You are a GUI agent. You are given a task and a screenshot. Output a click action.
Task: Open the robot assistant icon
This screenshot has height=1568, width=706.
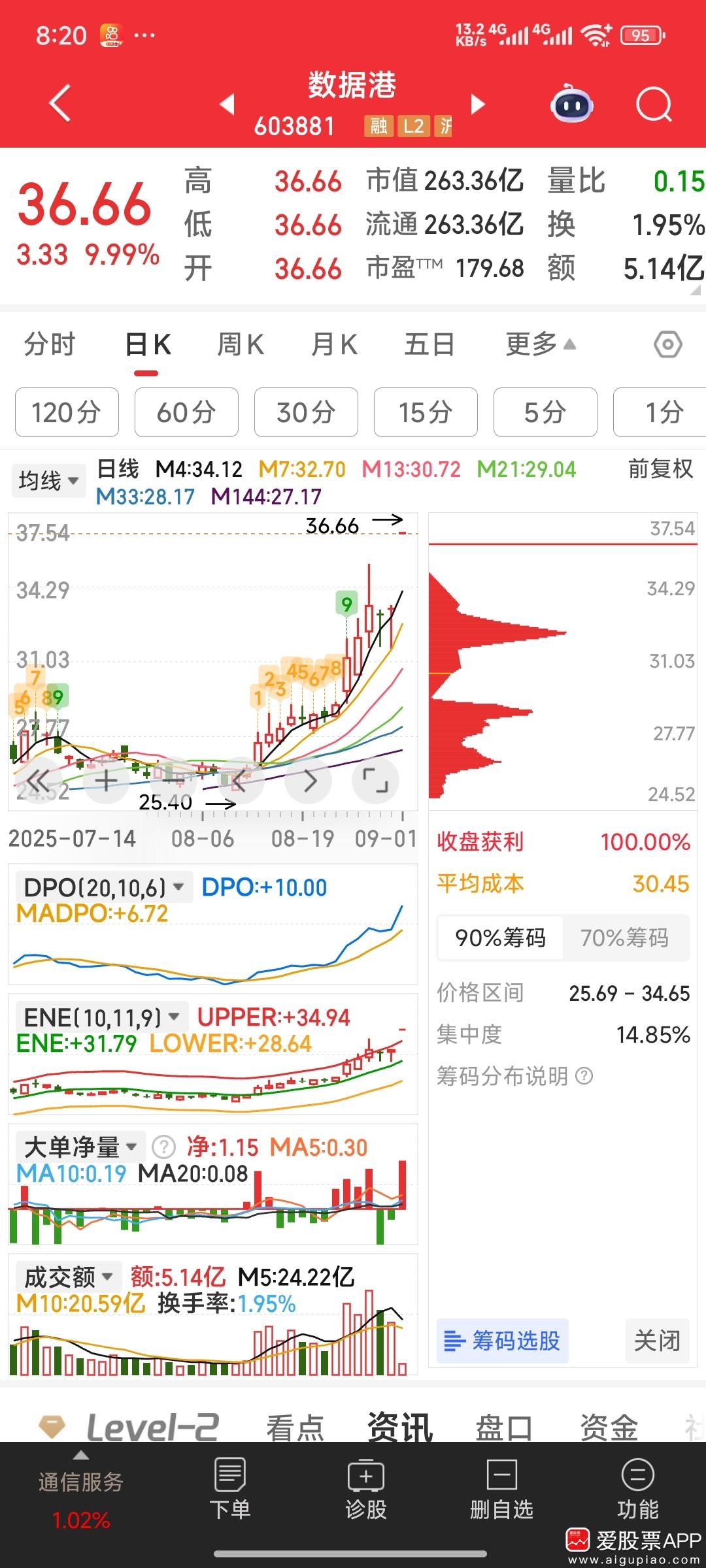[572, 105]
